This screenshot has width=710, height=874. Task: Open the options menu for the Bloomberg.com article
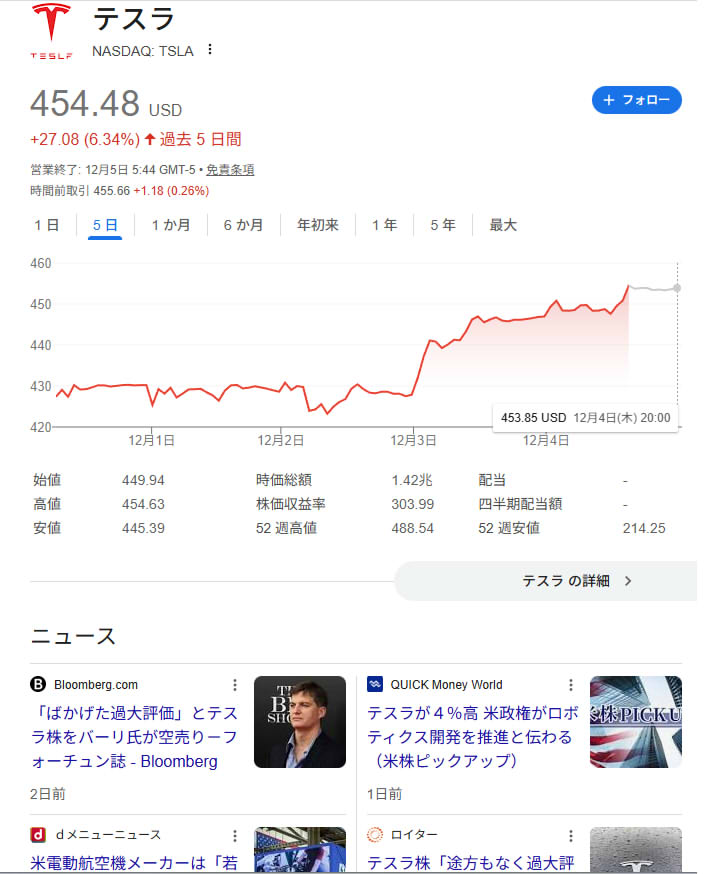[235, 685]
